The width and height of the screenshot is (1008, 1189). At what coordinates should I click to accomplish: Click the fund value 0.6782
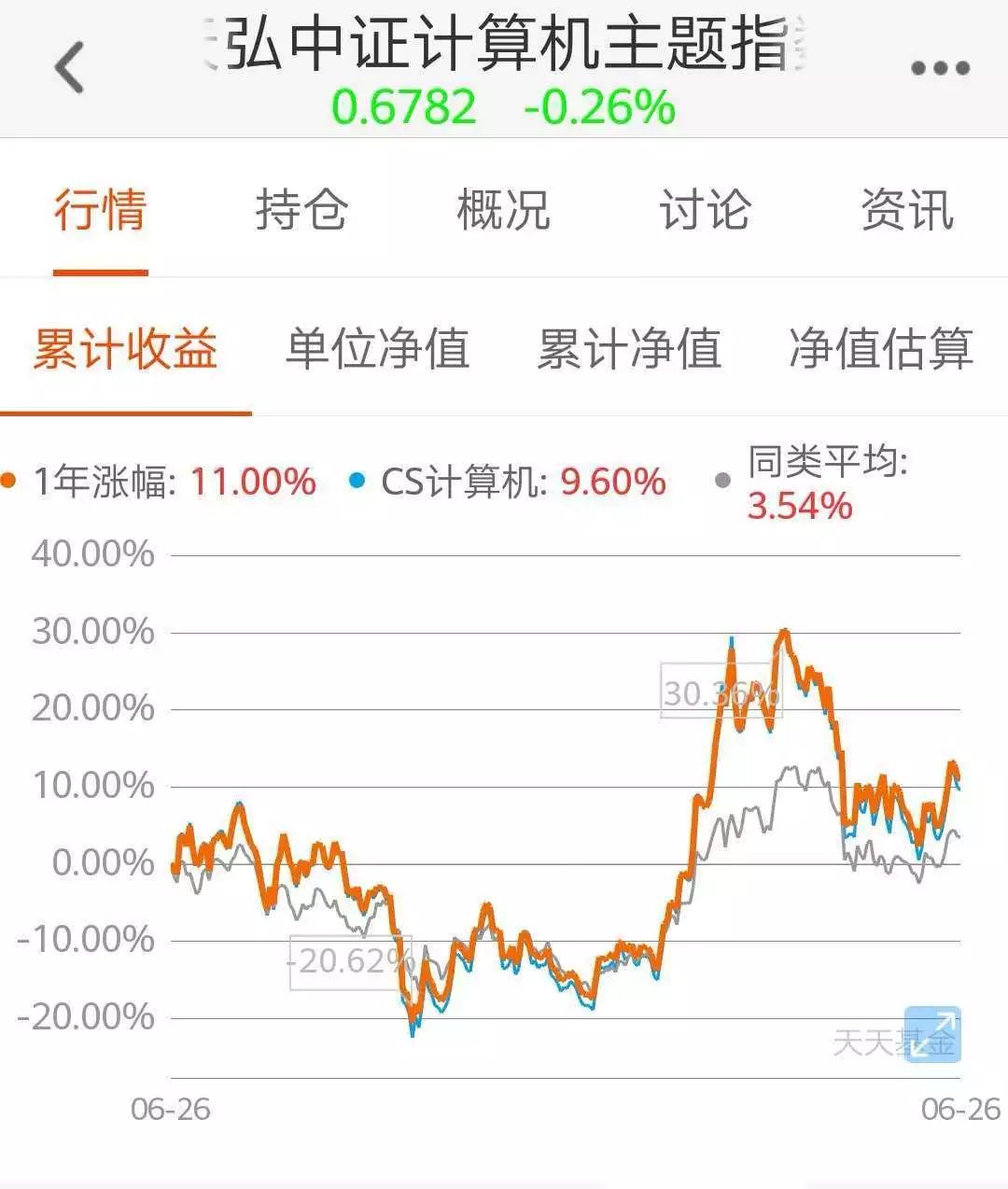404,106
